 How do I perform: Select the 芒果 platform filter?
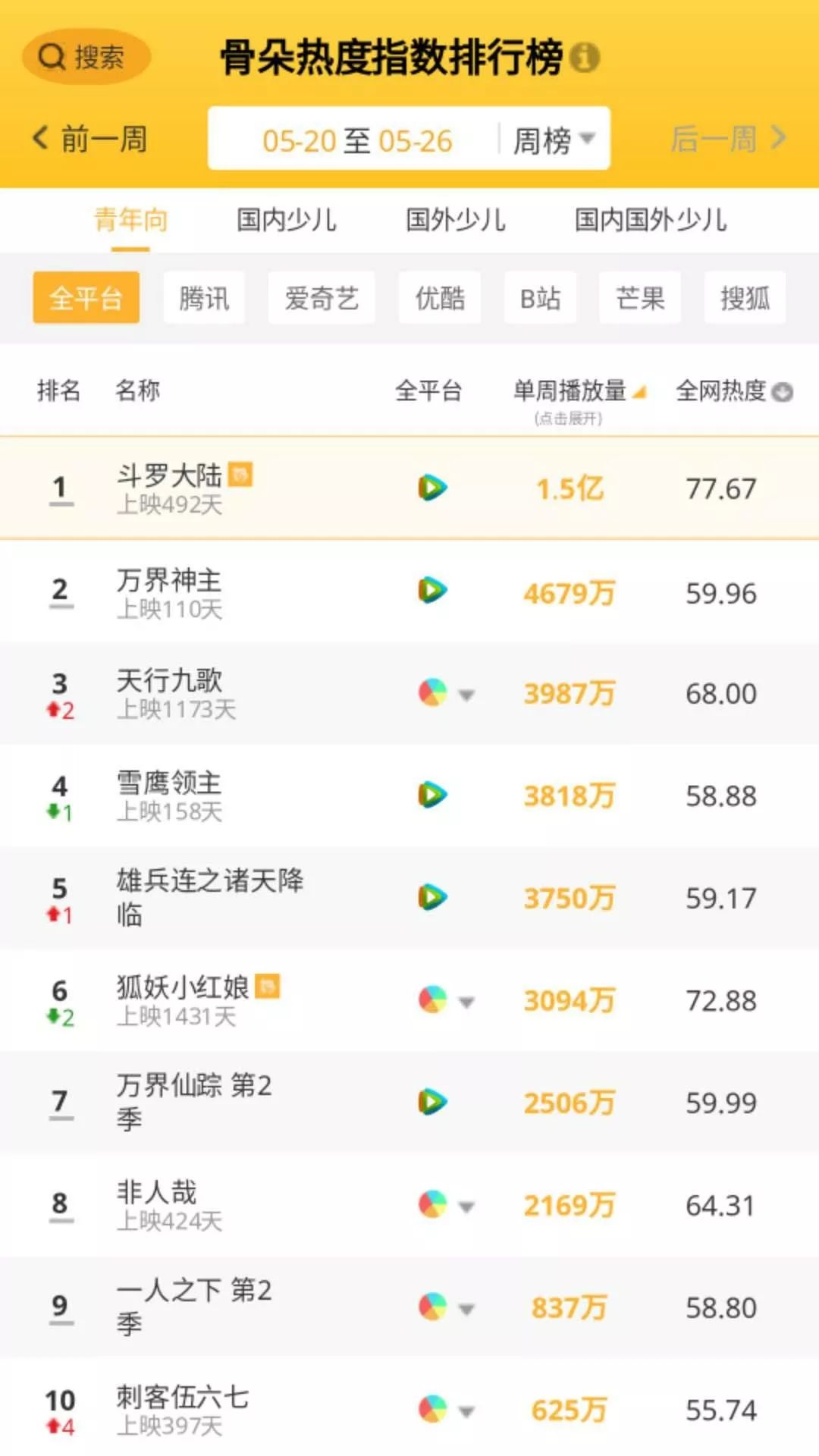[x=639, y=297]
